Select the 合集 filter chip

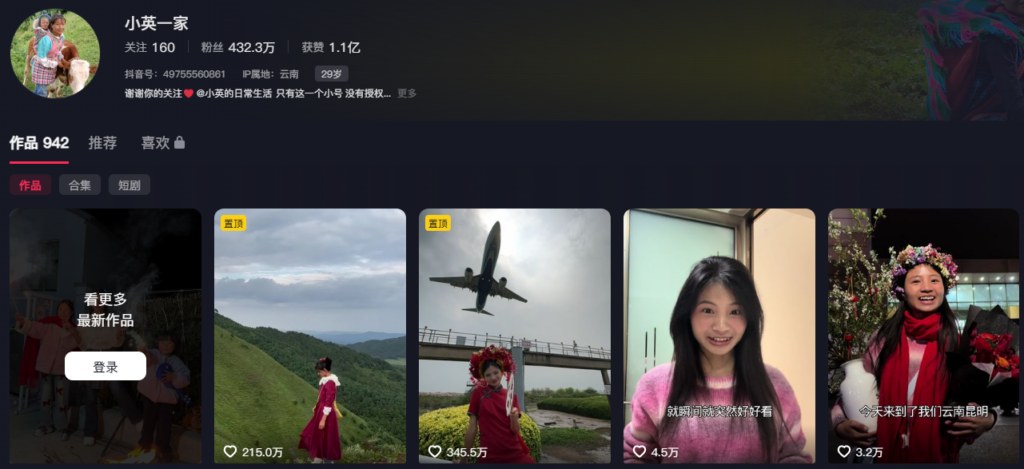[79, 185]
